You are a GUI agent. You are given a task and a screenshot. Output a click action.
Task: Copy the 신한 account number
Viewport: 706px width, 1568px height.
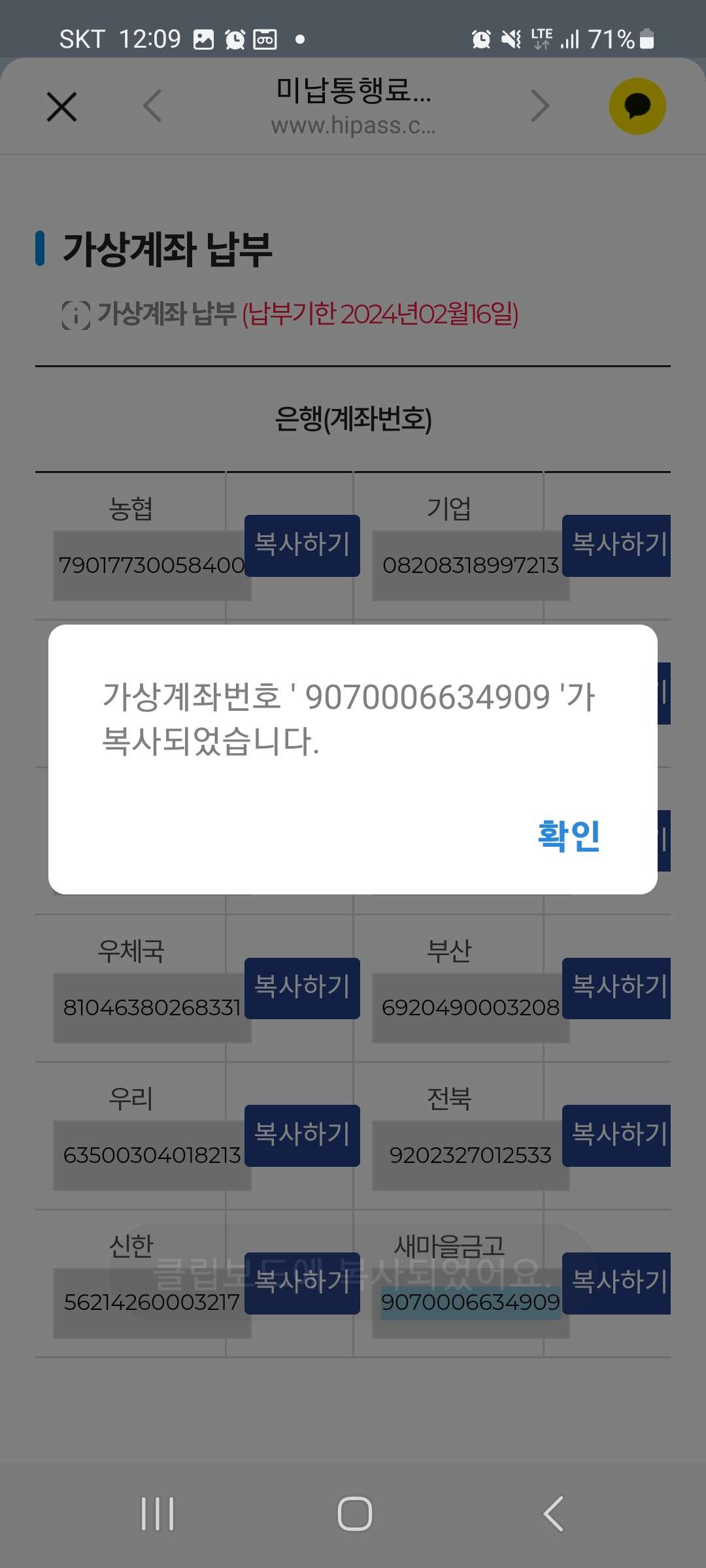[x=302, y=1283]
